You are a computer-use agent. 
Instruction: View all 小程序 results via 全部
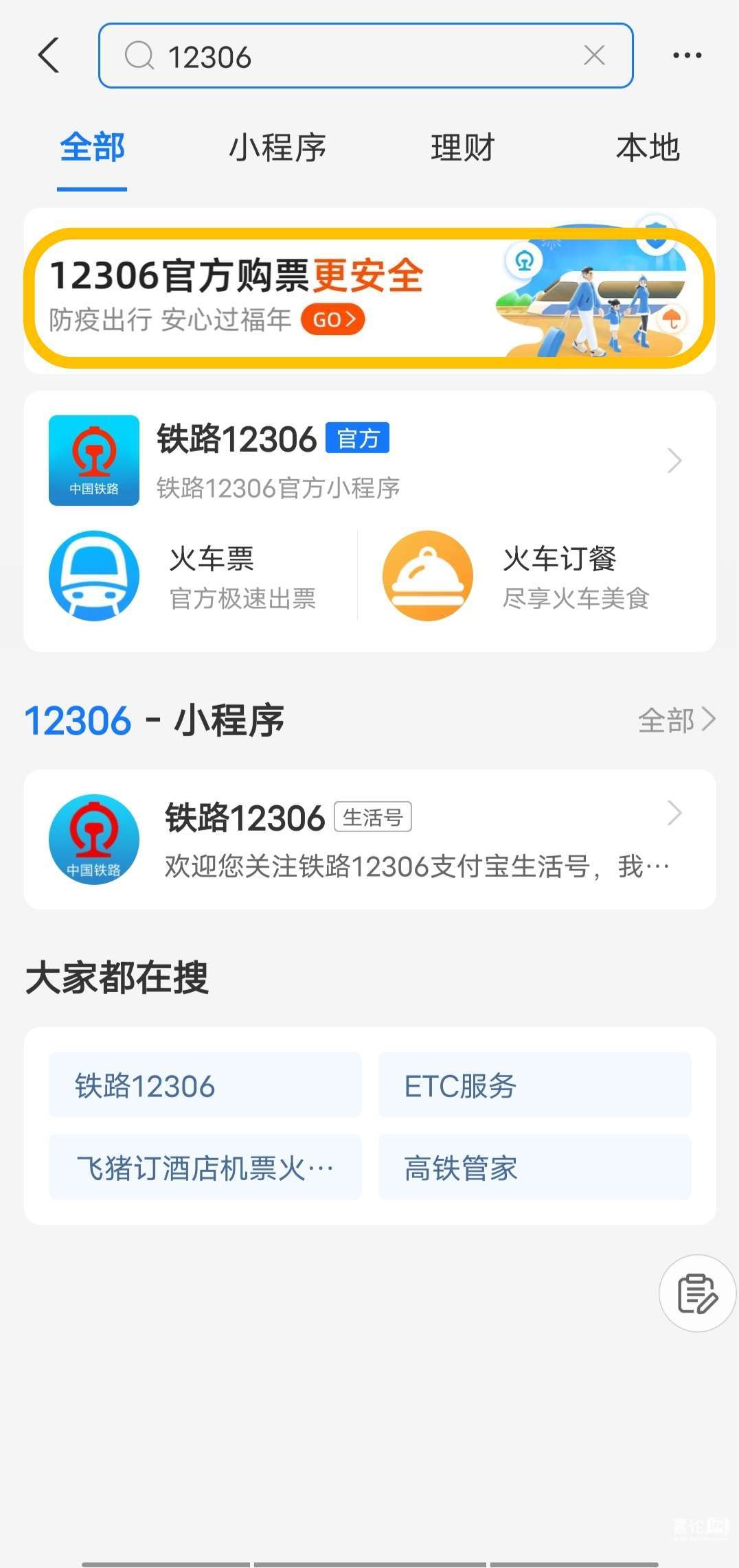pos(676,720)
